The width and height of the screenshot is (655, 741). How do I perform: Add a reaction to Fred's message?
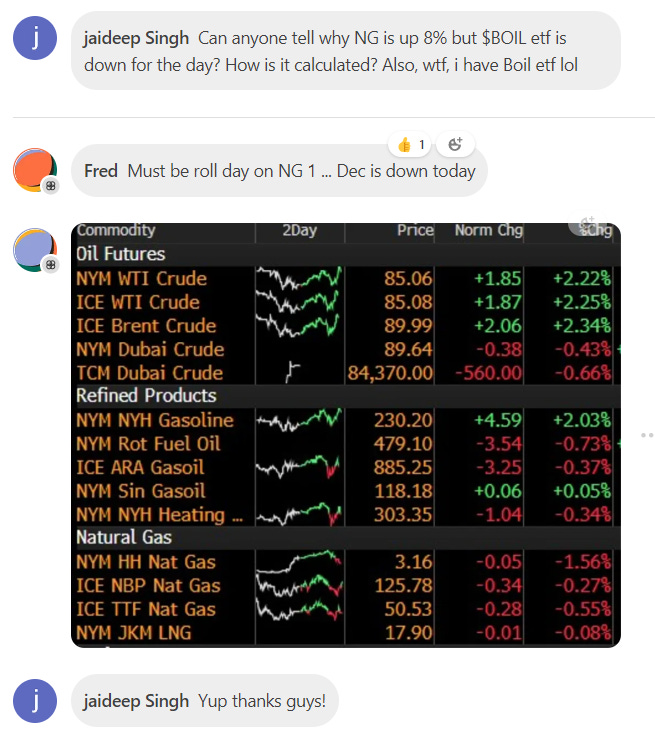455,145
